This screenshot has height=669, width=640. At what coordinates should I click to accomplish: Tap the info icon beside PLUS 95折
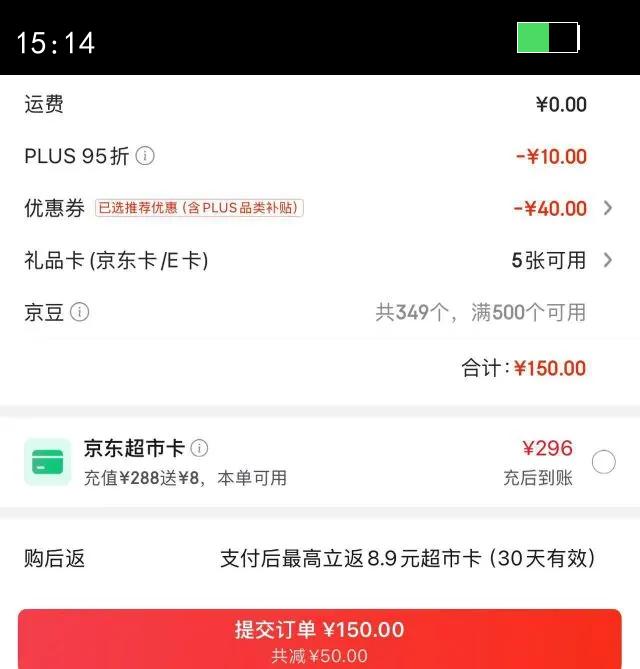click(x=145, y=156)
